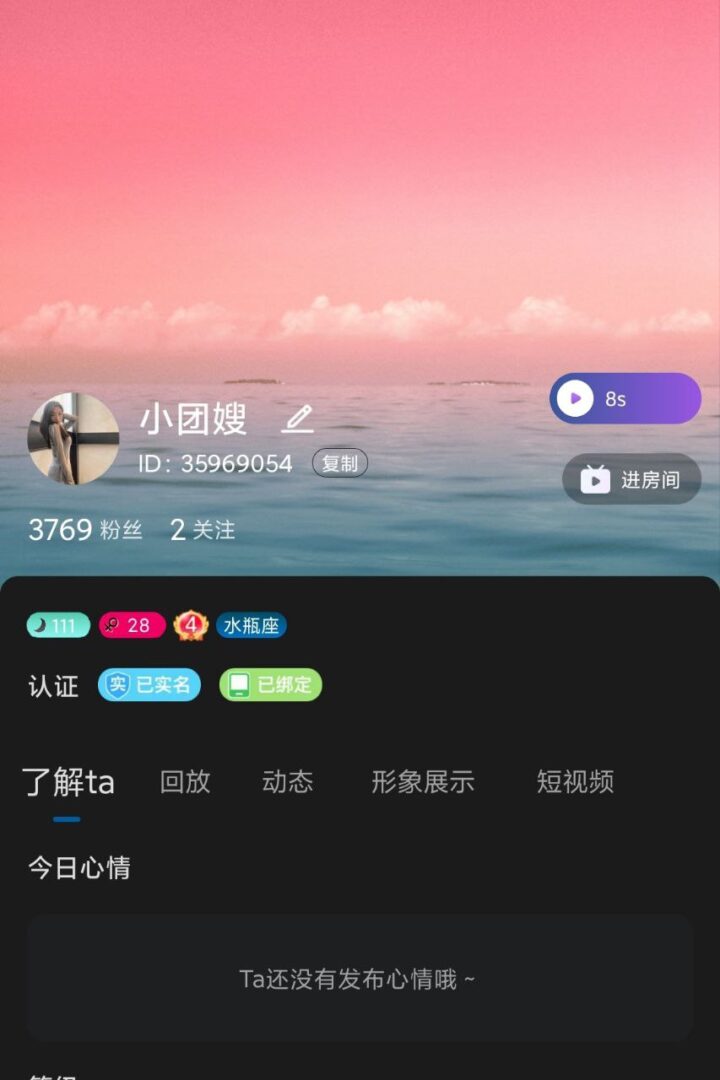Screen dimensions: 720x1080
Task: Tap the edit pencil beside 小团嫂
Action: (x=297, y=419)
